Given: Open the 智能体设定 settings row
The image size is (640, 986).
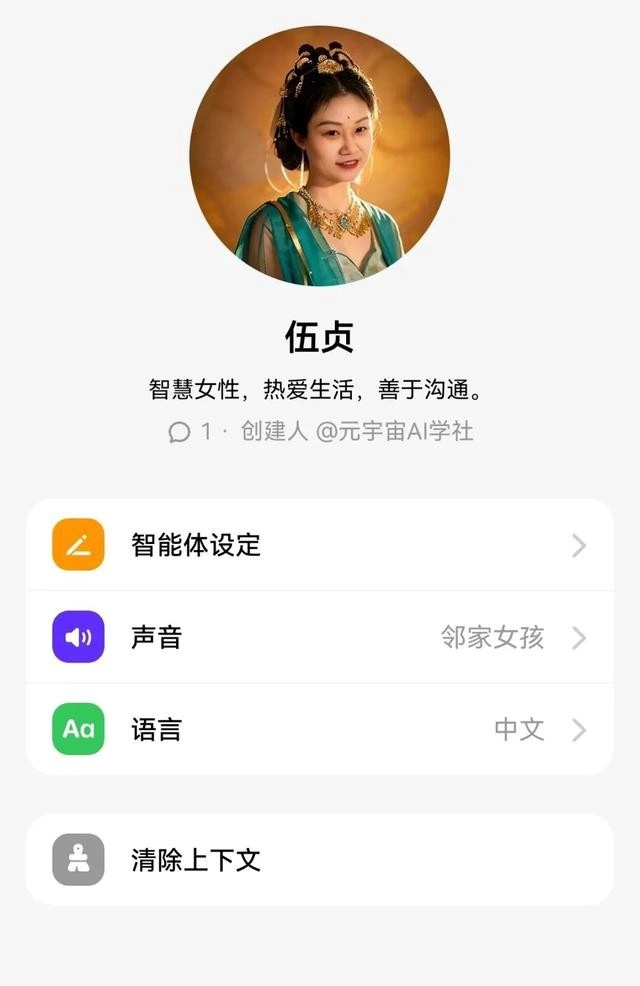Looking at the screenshot, I should click(319, 545).
